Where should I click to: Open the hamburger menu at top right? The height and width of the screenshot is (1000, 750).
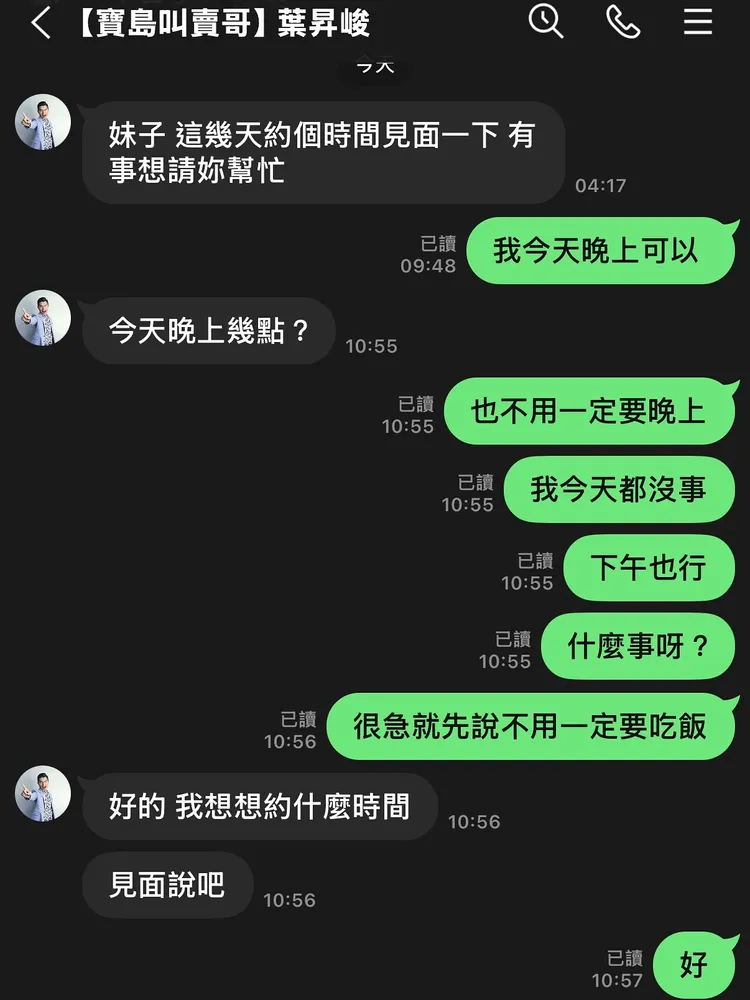pos(697,23)
